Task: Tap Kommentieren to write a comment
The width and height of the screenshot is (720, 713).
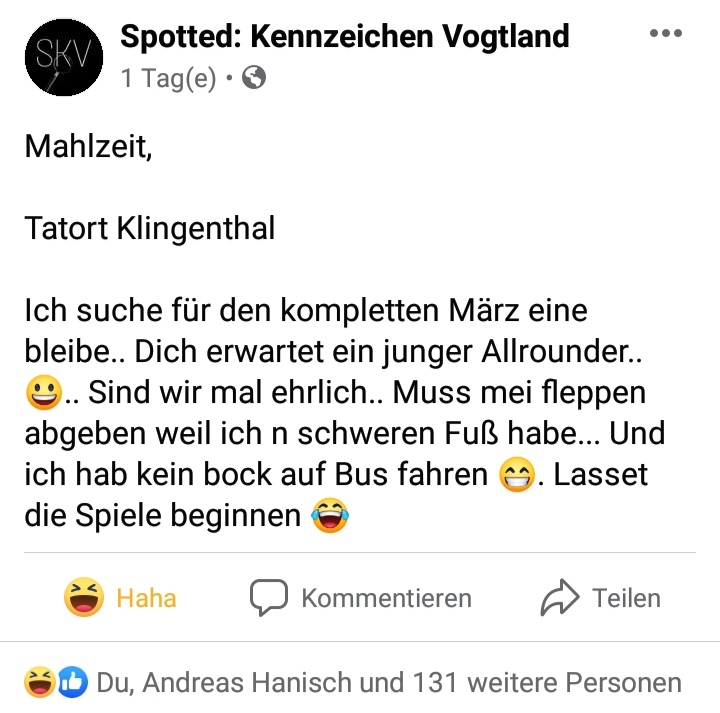Action: tap(360, 598)
